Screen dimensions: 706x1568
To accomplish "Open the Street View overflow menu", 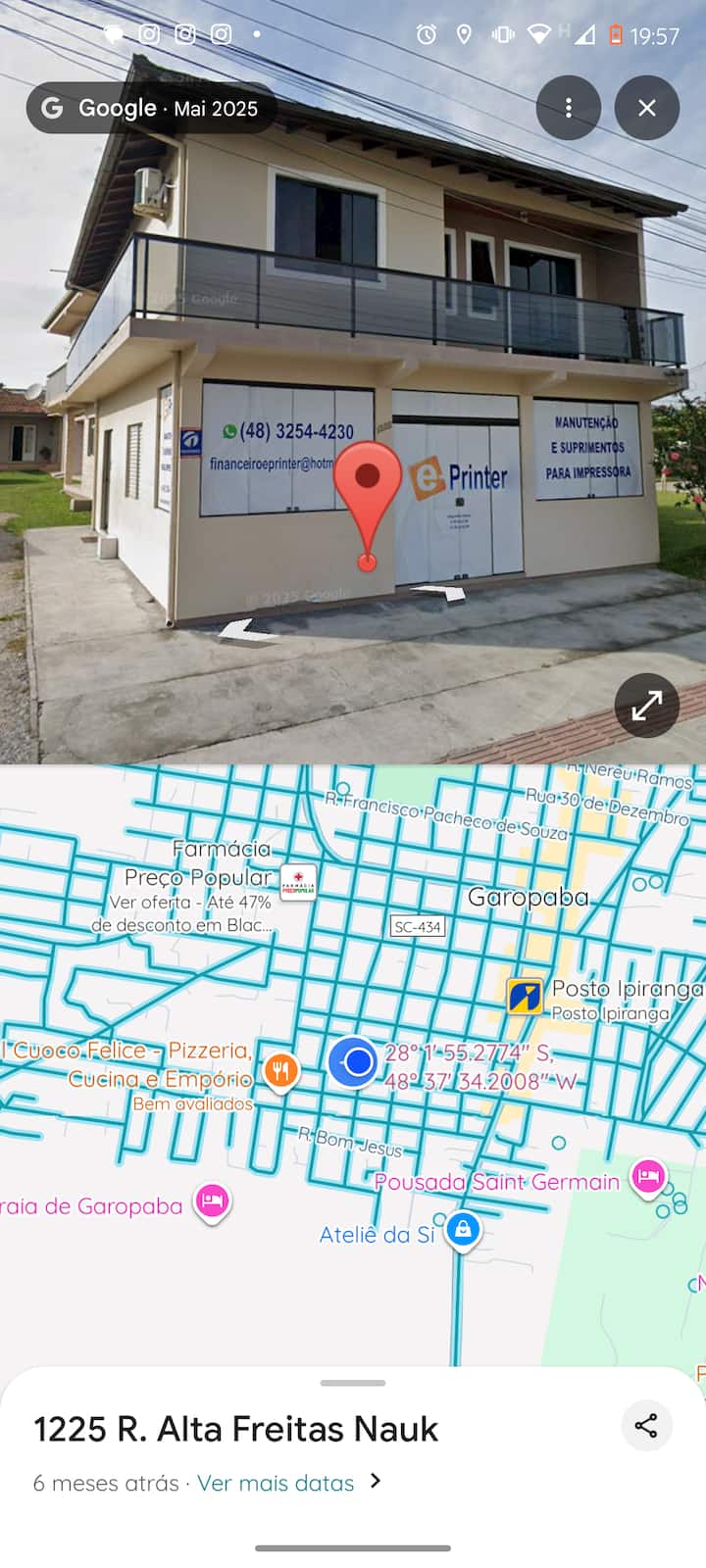I will [568, 108].
